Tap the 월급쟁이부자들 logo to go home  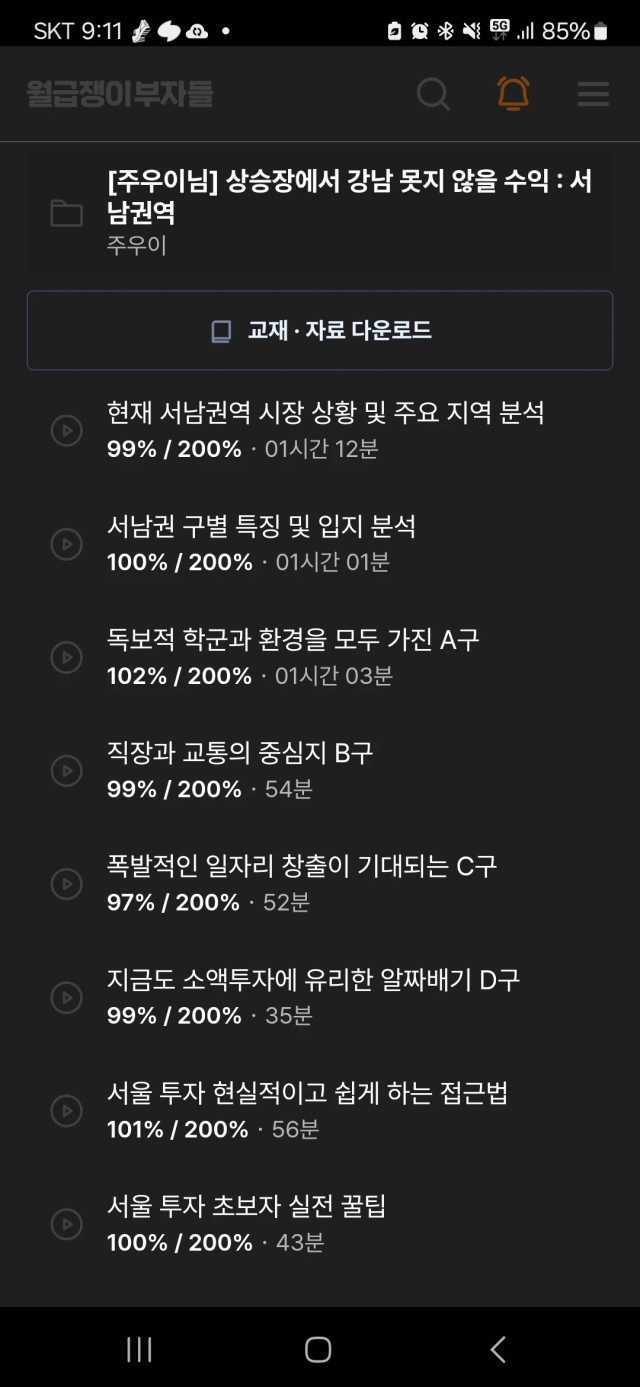(x=120, y=94)
